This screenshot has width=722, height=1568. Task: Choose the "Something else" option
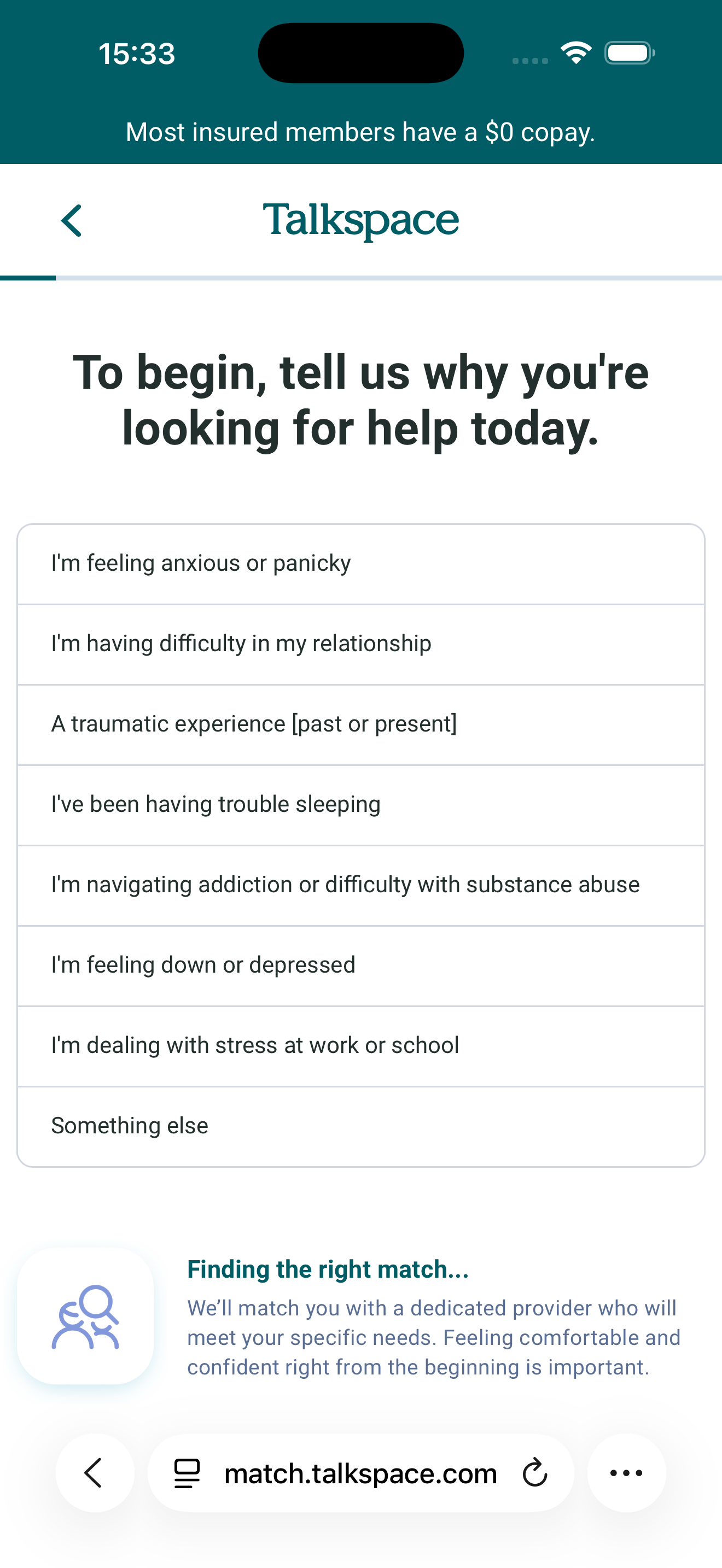[360, 1126]
